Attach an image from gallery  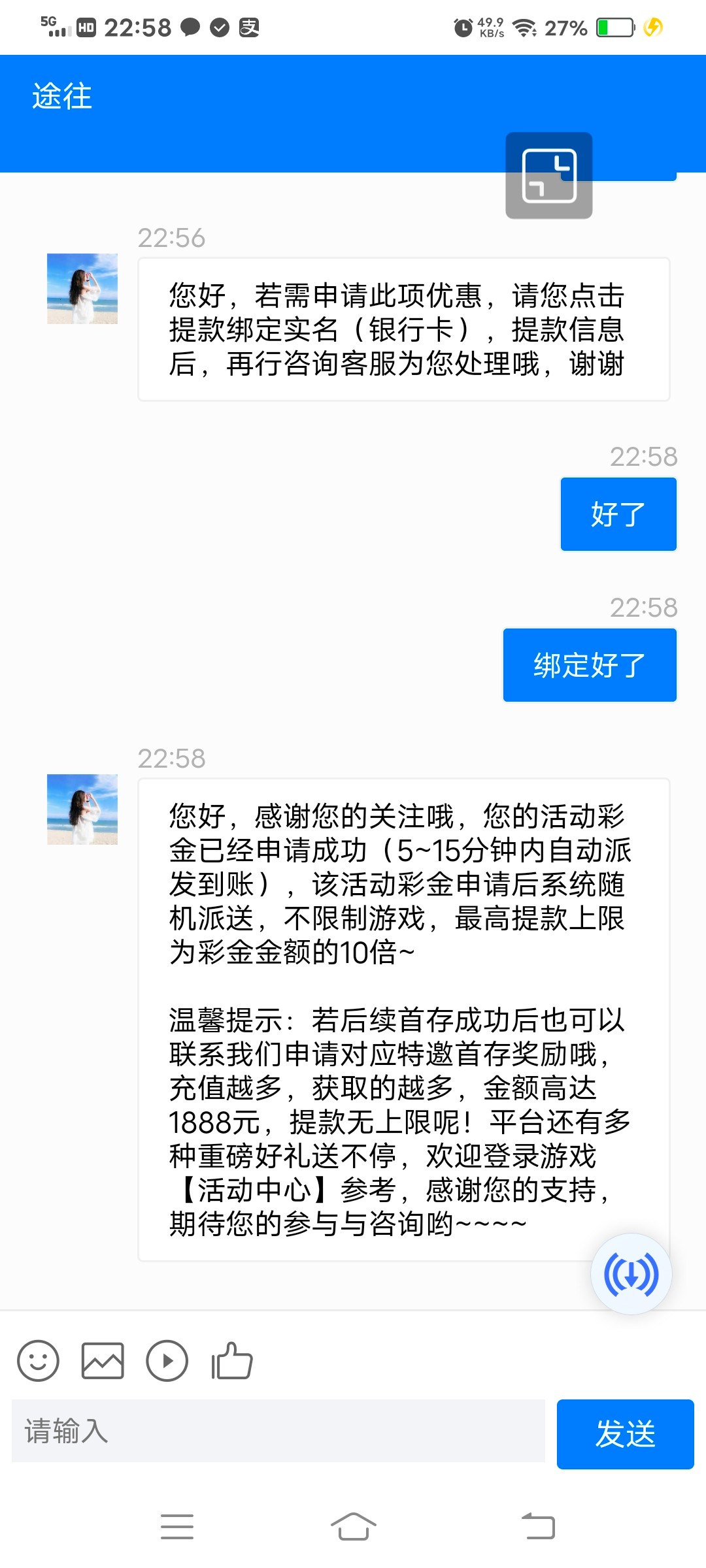click(x=103, y=1361)
